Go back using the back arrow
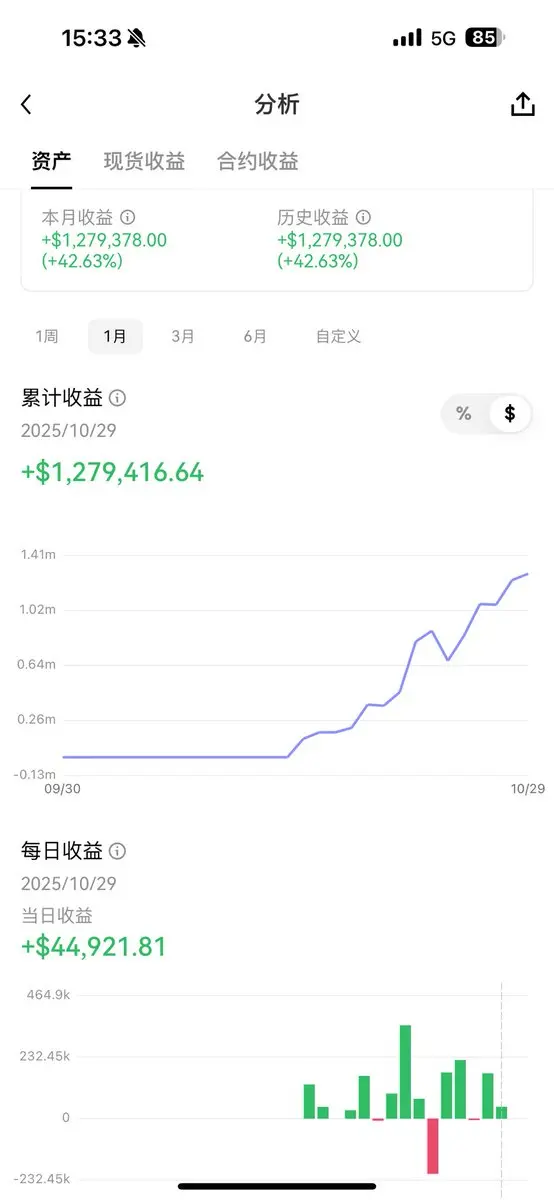554x1200 pixels. point(26,104)
